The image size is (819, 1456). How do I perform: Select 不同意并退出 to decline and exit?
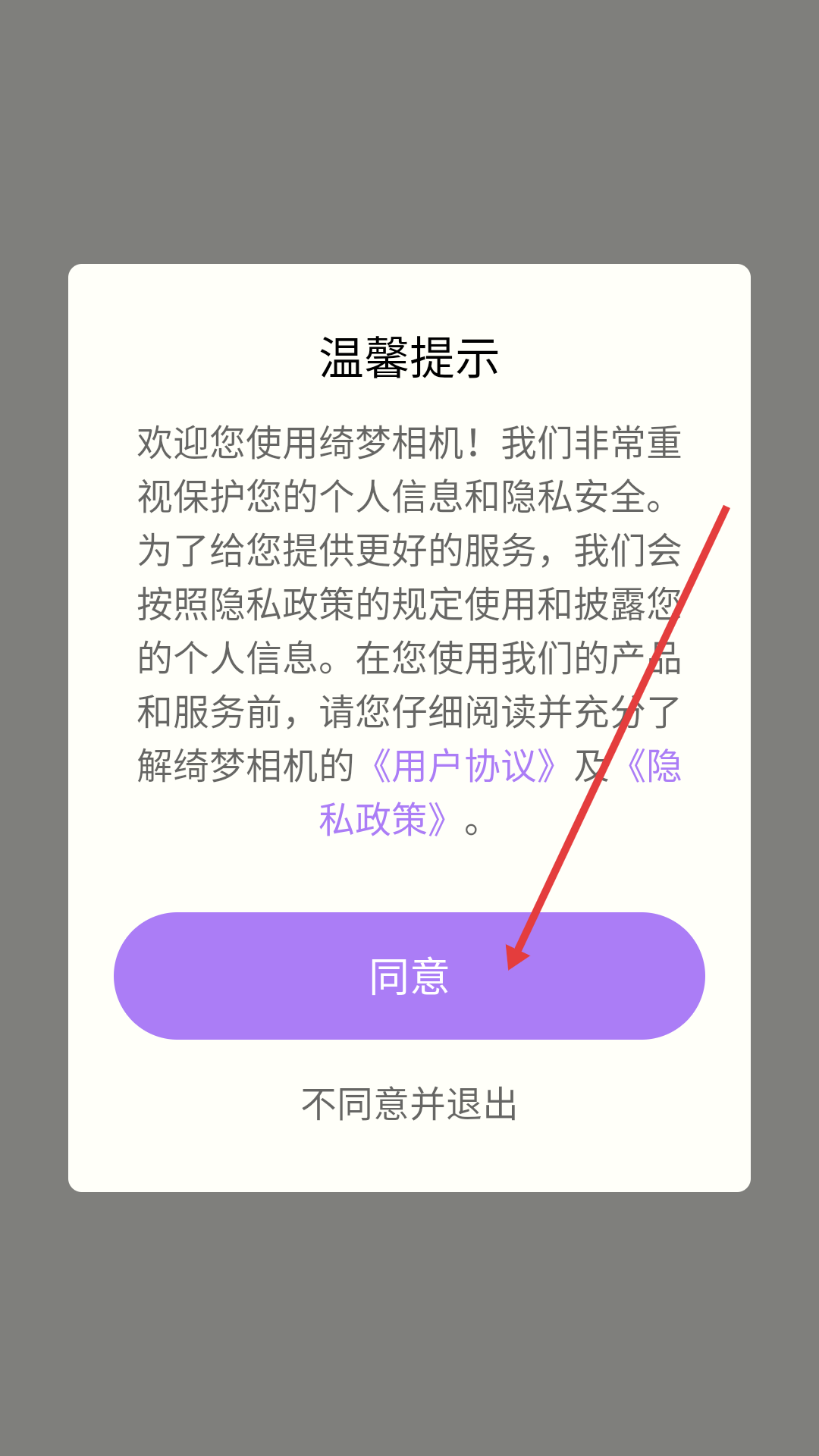pyautogui.click(x=409, y=1104)
